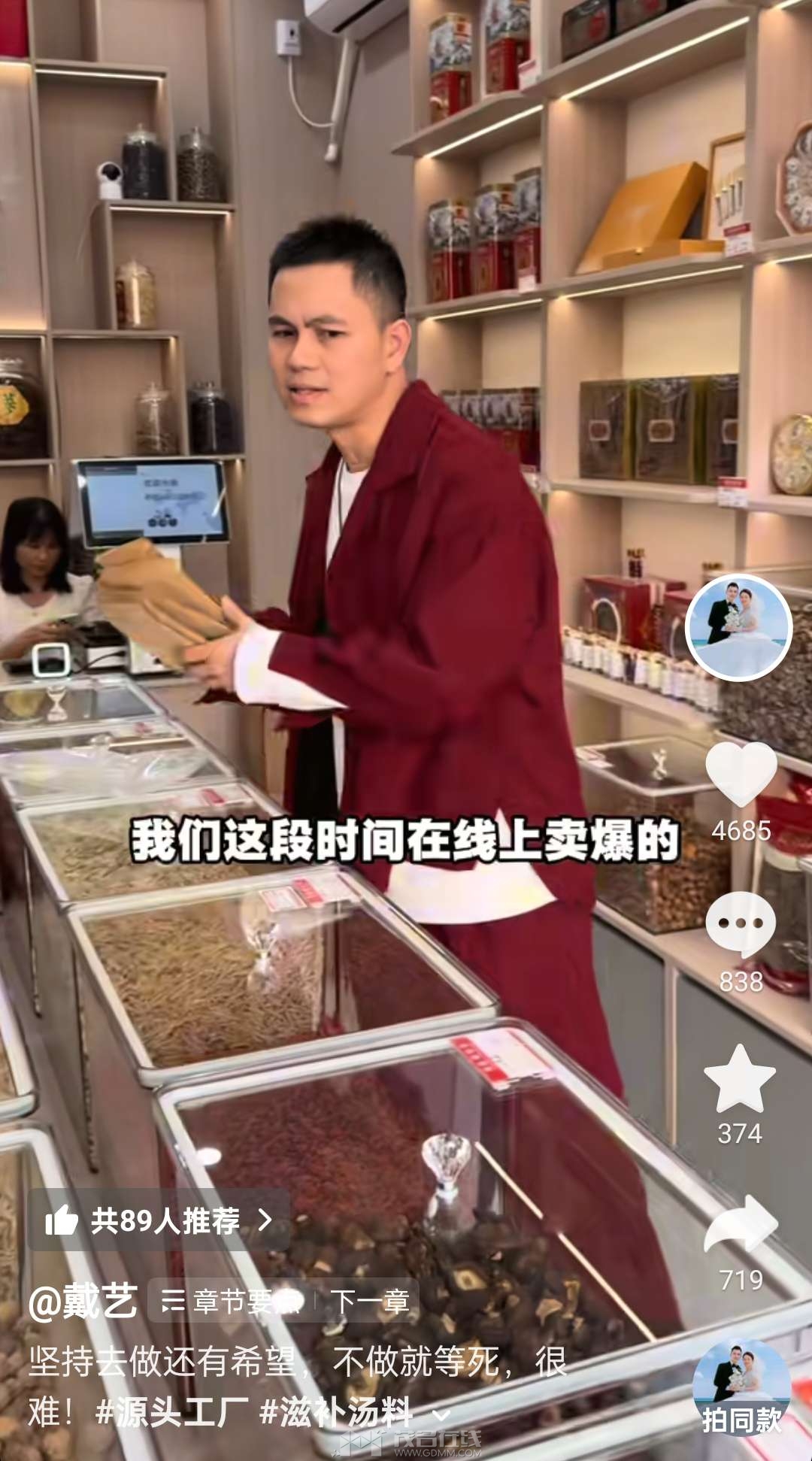Open the comments bubble

741,925
